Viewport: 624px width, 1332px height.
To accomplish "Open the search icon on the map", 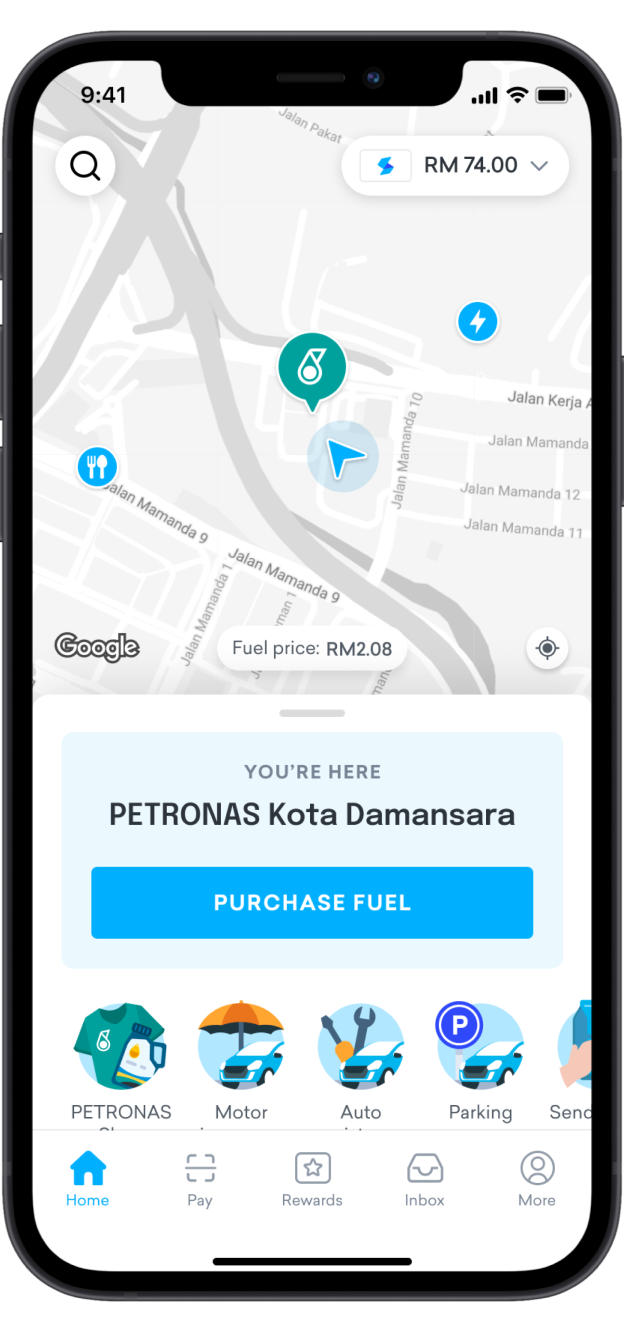I will [x=85, y=165].
